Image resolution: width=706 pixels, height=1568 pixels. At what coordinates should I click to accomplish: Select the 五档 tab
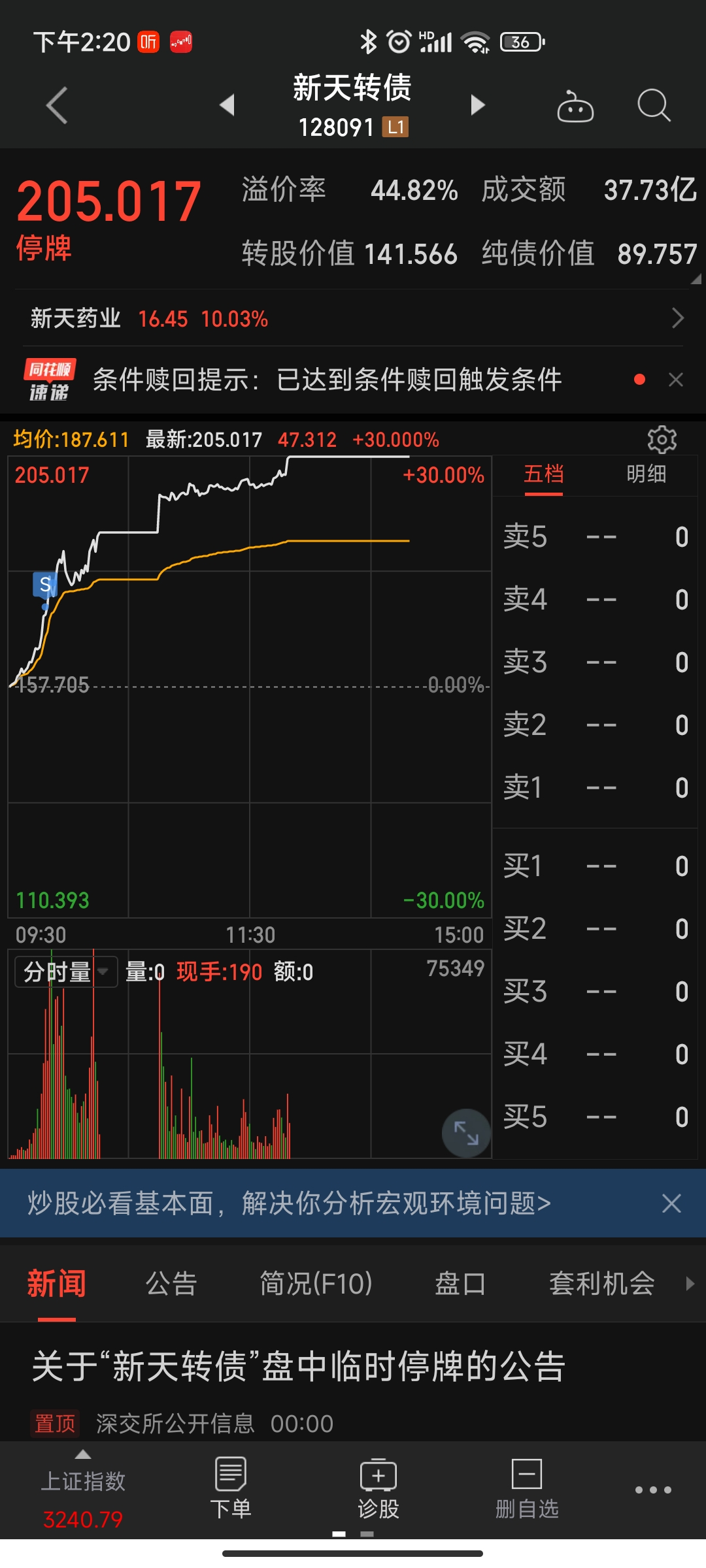(543, 474)
